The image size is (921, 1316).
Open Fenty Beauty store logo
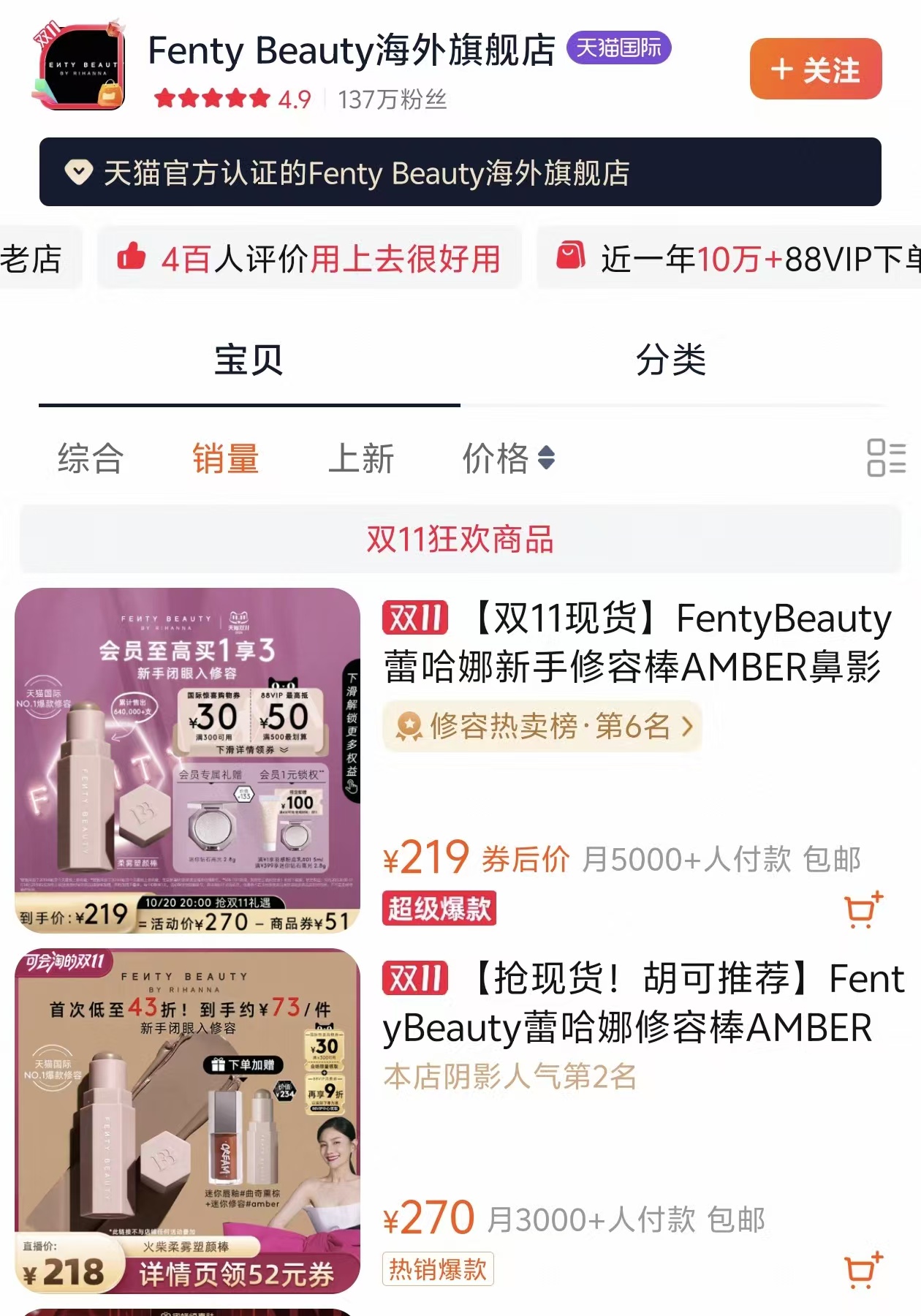point(79,67)
